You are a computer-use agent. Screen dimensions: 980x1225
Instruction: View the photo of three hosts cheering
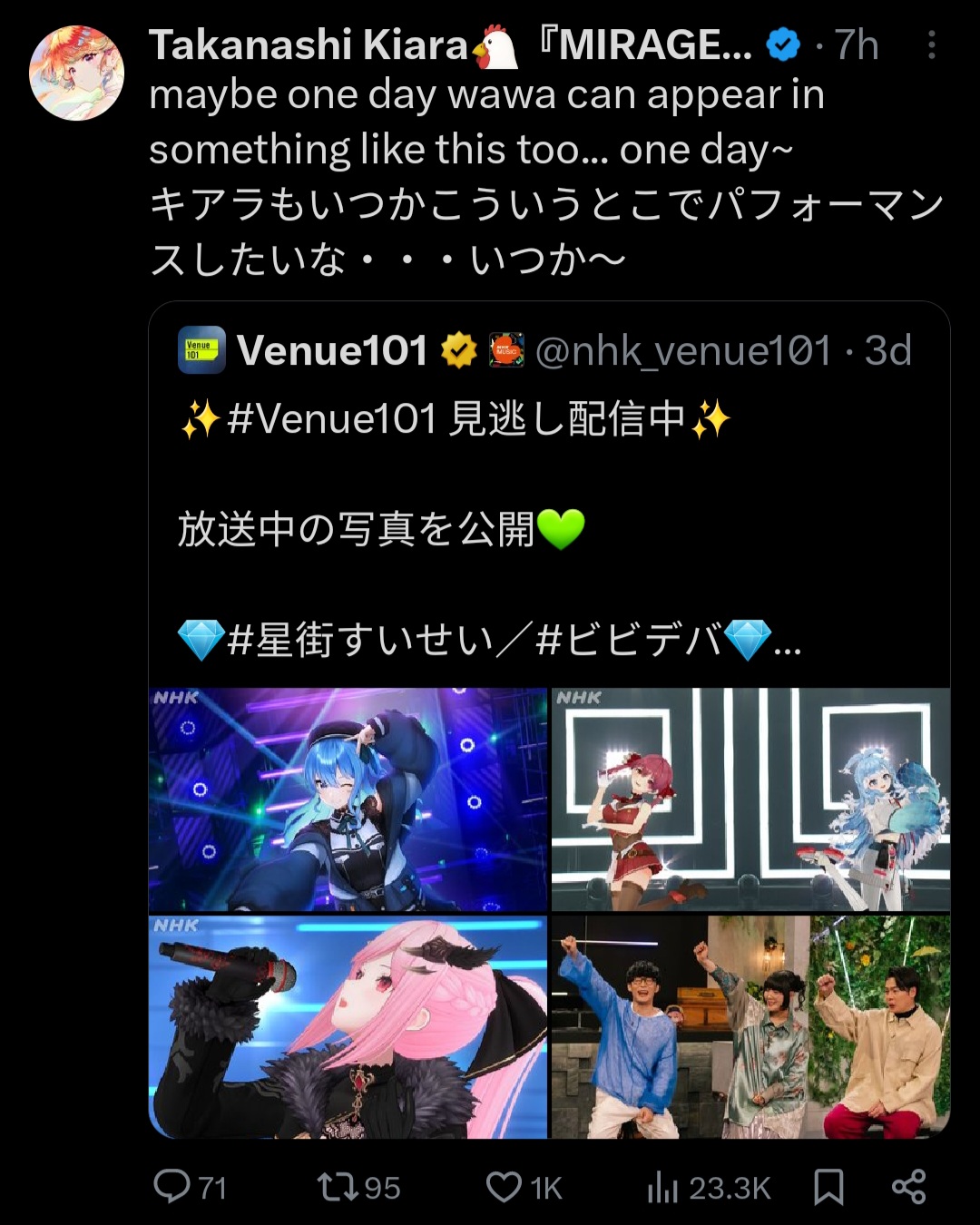(x=750, y=1027)
